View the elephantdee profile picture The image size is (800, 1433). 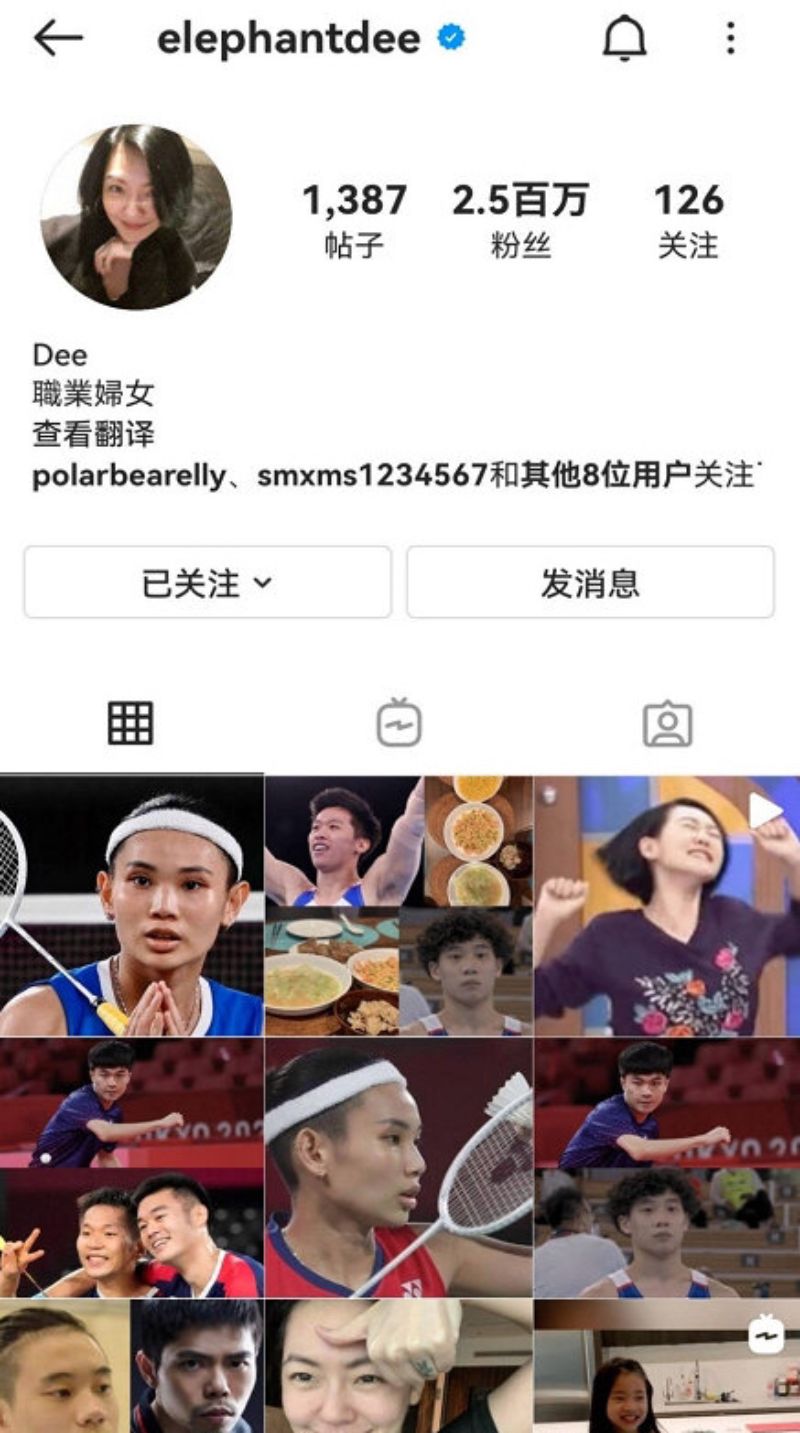click(136, 216)
